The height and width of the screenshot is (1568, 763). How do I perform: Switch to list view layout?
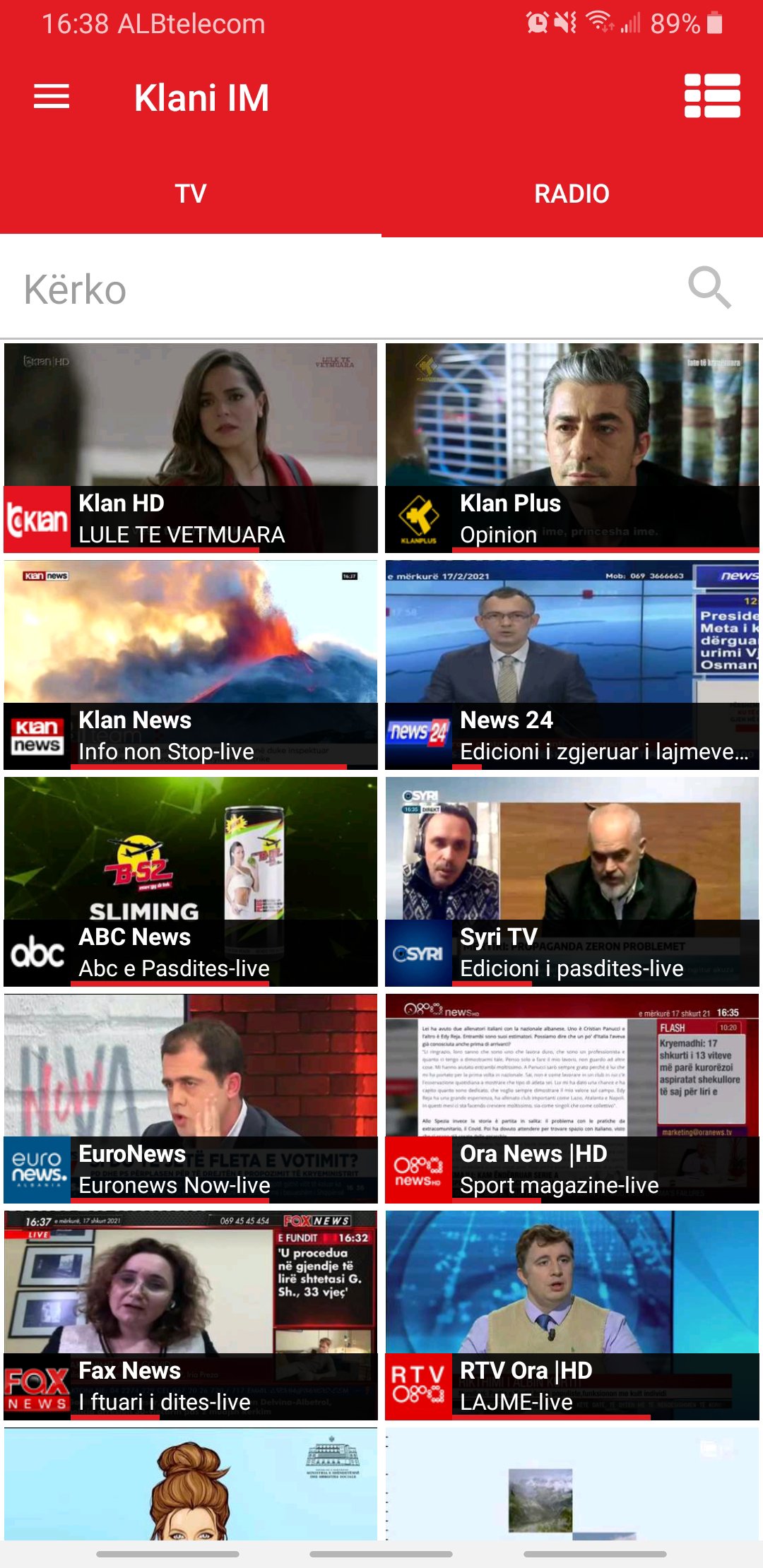[712, 96]
